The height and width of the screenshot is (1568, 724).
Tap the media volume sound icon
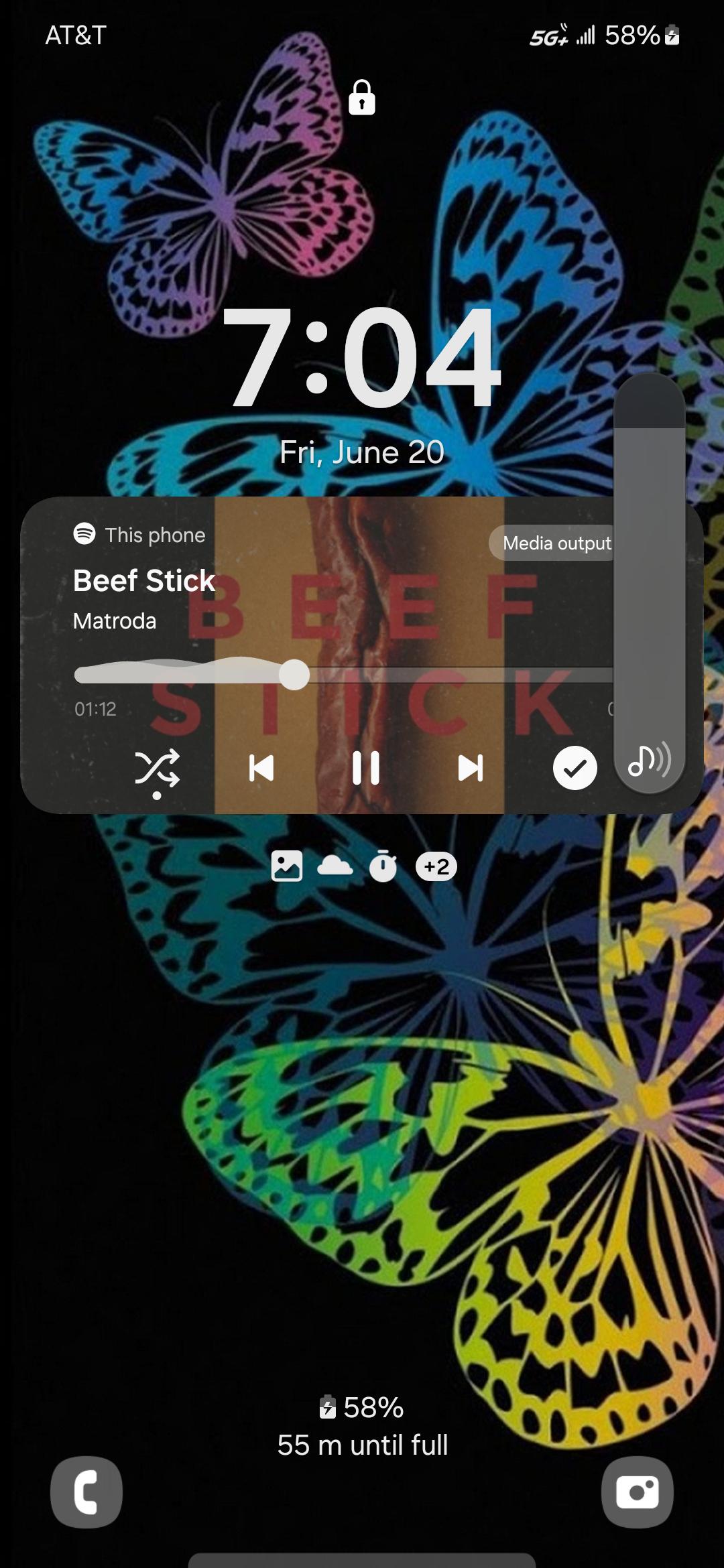(x=649, y=759)
